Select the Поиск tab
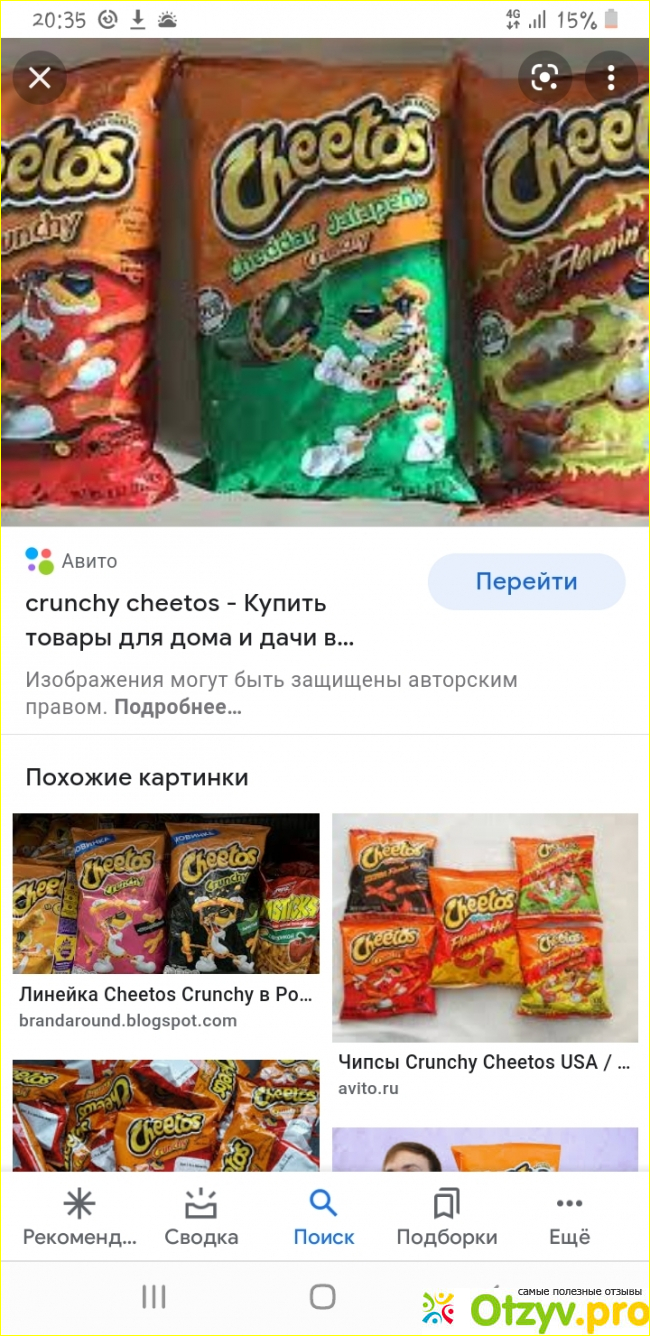Image resolution: width=650 pixels, height=1336 pixels. tap(323, 1216)
